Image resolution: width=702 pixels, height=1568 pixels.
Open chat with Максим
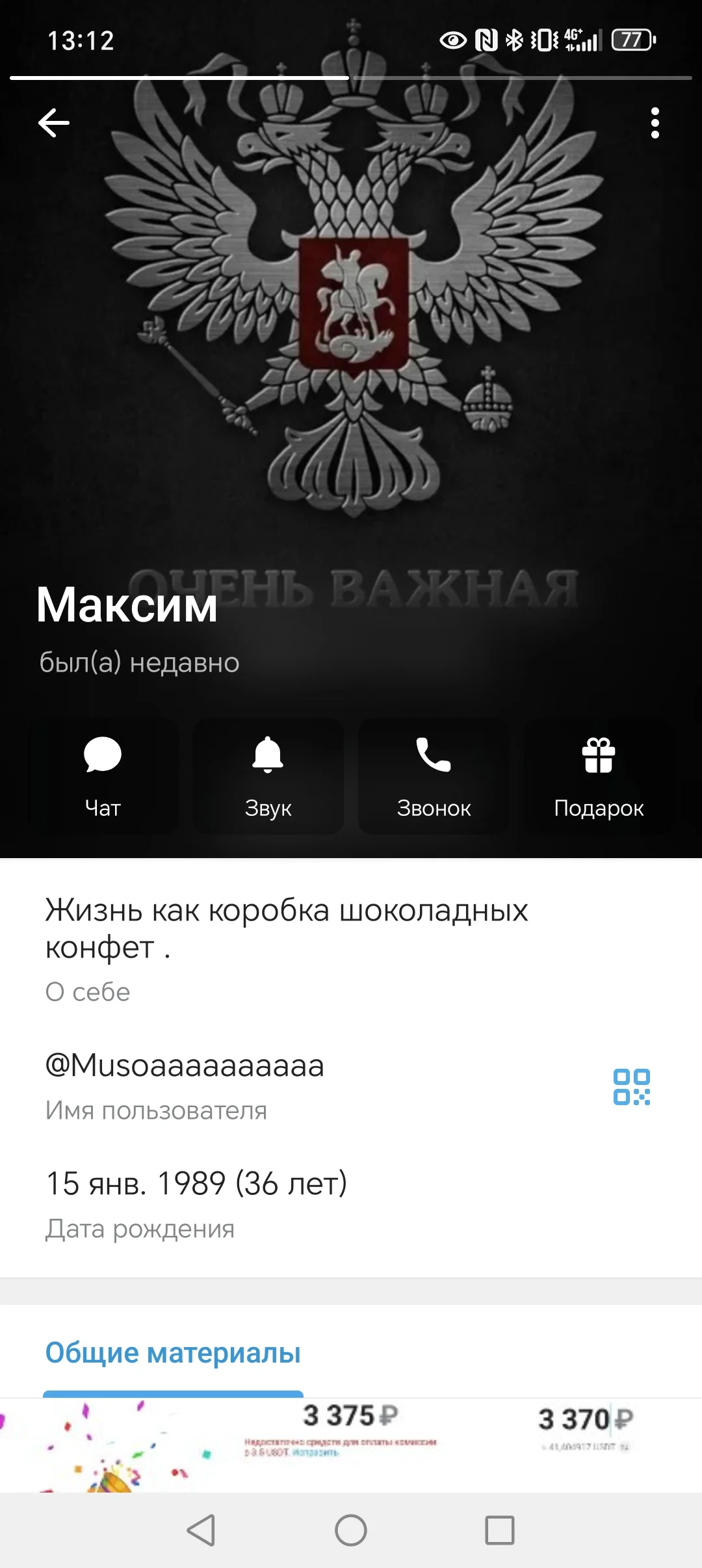pos(103,776)
